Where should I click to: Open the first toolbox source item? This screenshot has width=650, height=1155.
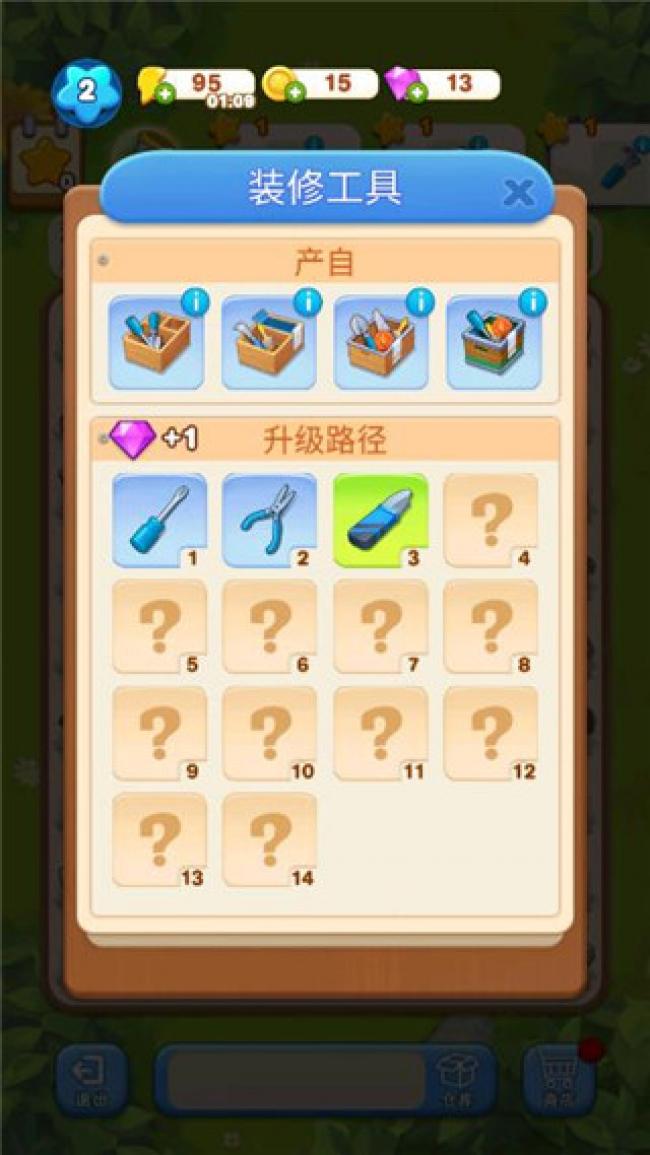coord(156,342)
